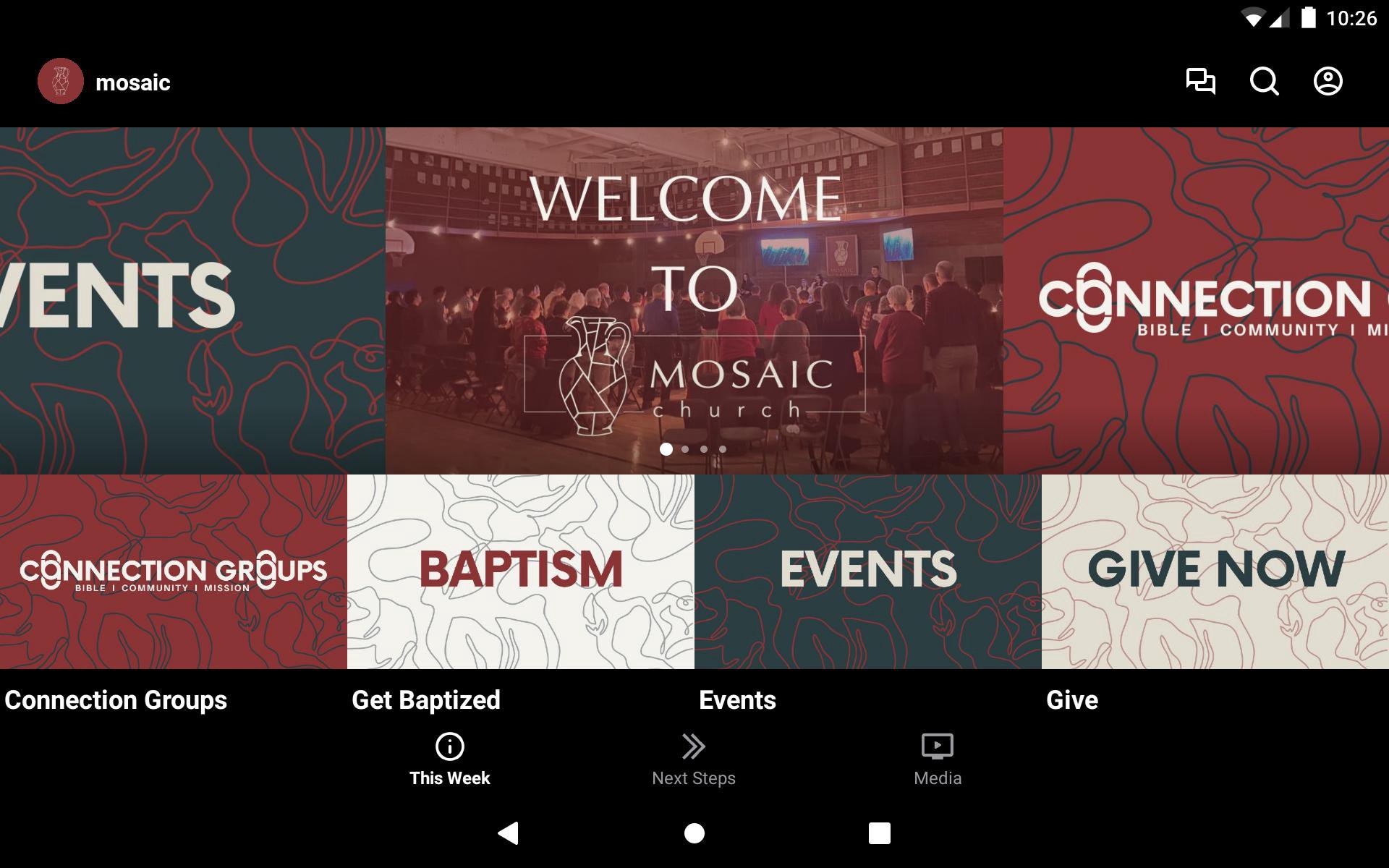Open search from the top bar

[x=1264, y=81]
